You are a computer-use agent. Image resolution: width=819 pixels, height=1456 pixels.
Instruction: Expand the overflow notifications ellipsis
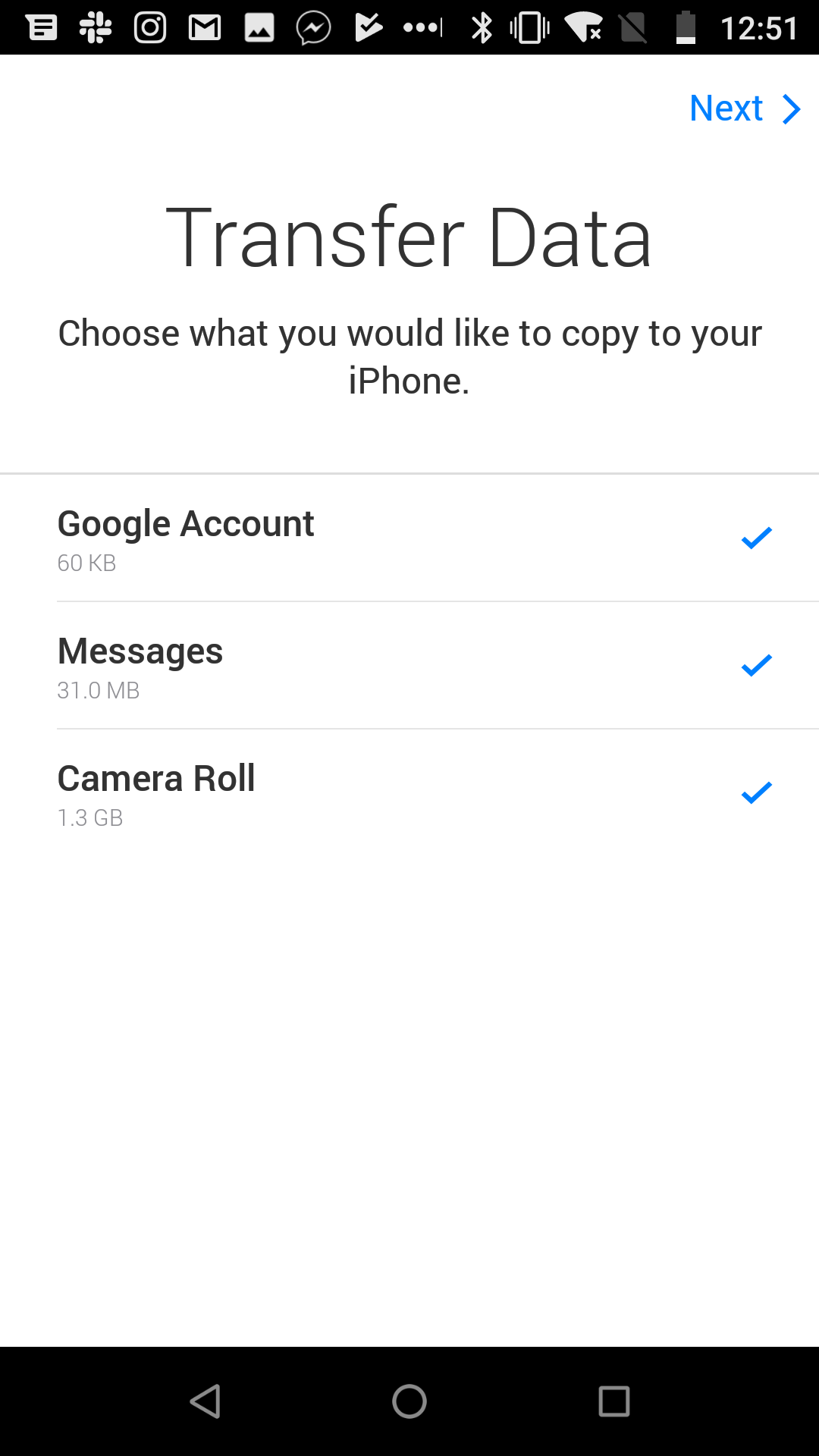422,27
